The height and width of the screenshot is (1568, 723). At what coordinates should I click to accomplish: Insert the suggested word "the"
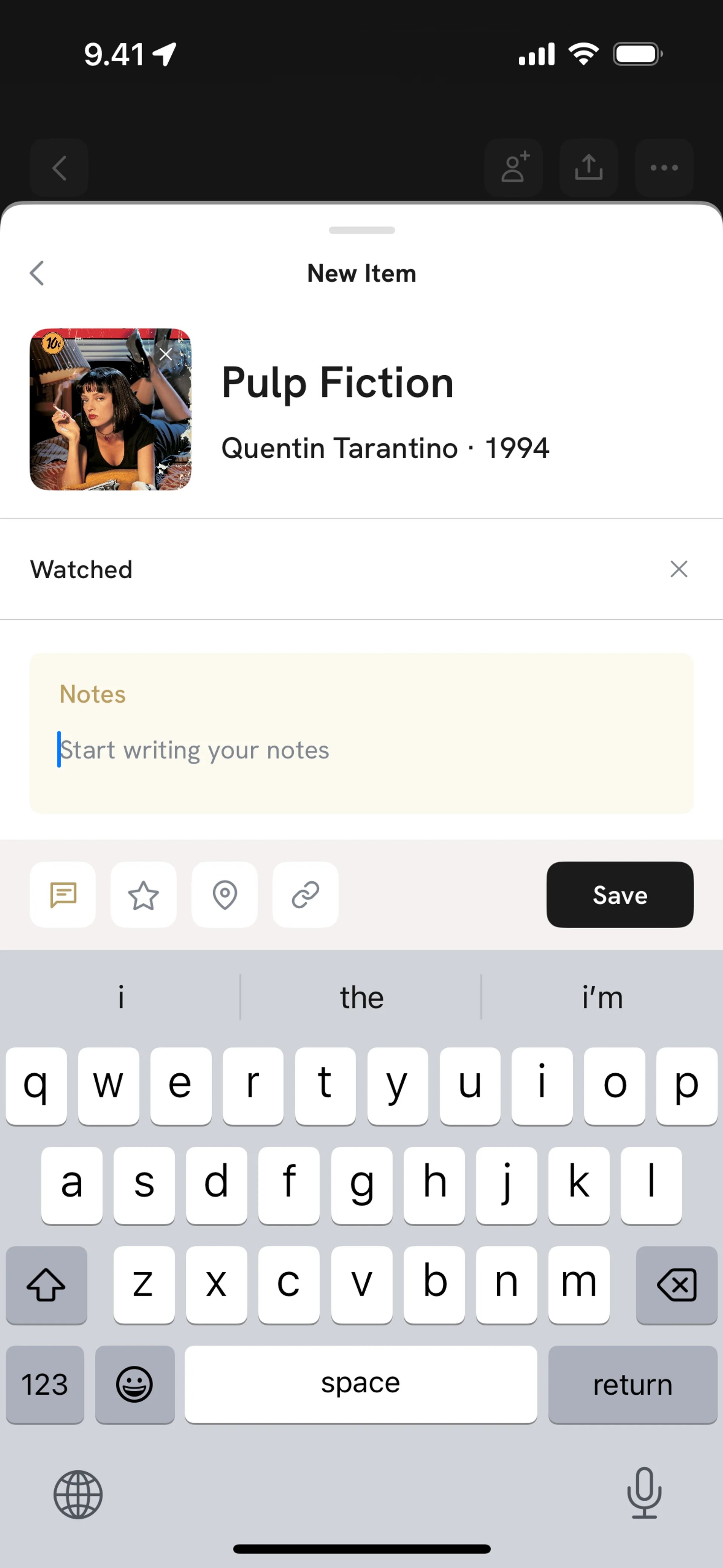(x=361, y=998)
